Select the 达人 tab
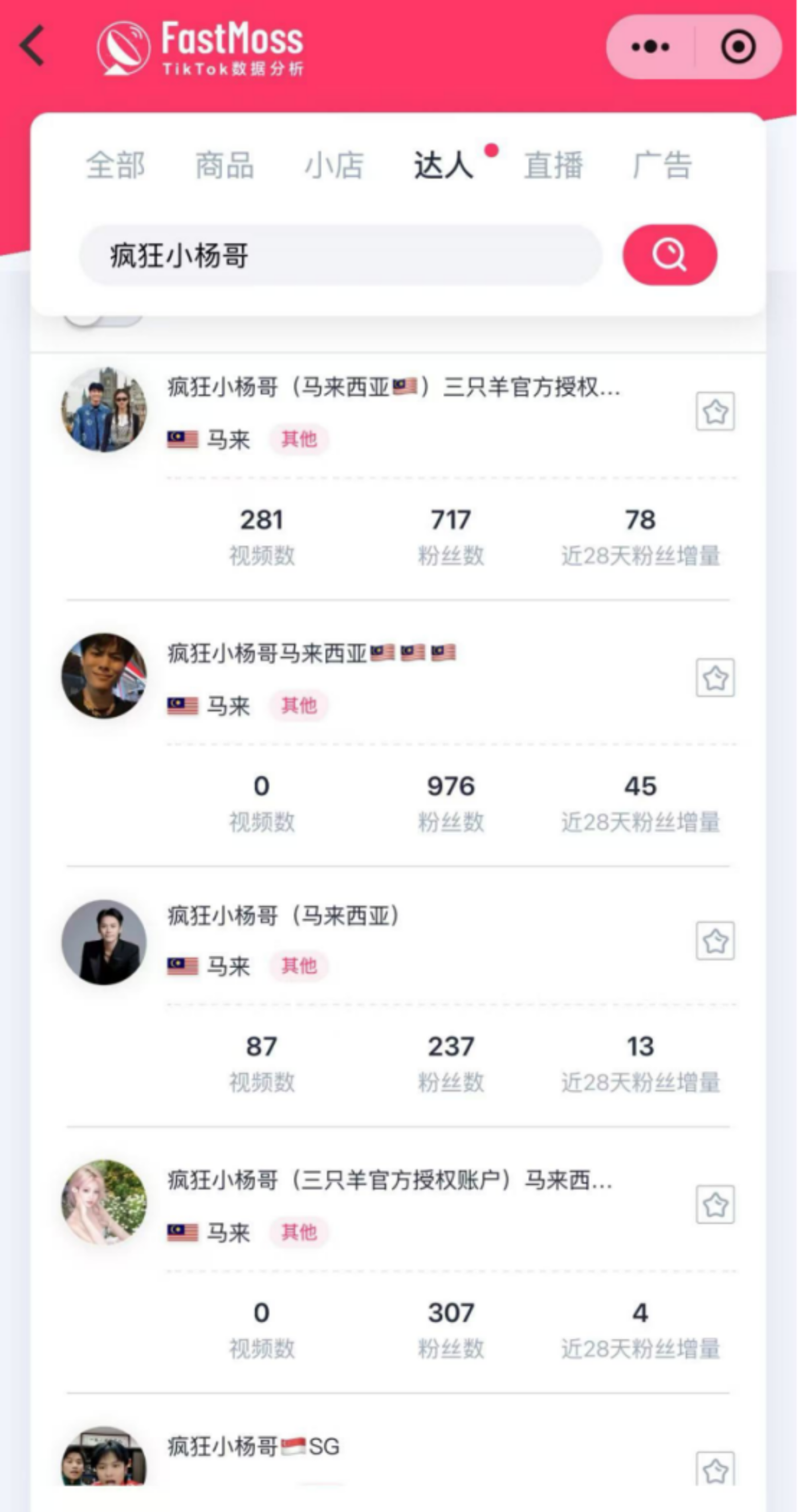This screenshot has height=1512, width=798. (443, 165)
